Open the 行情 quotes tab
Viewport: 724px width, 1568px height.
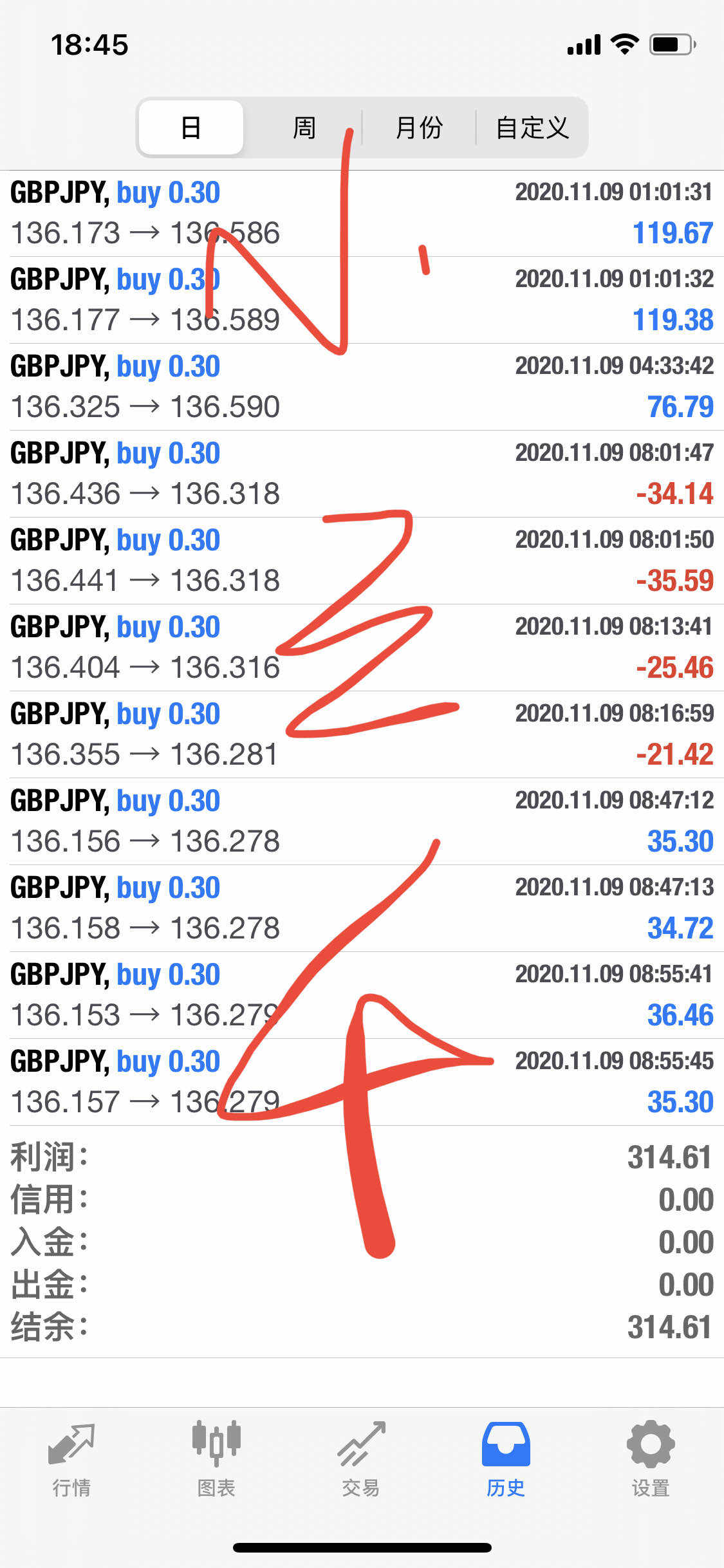[x=71, y=1461]
